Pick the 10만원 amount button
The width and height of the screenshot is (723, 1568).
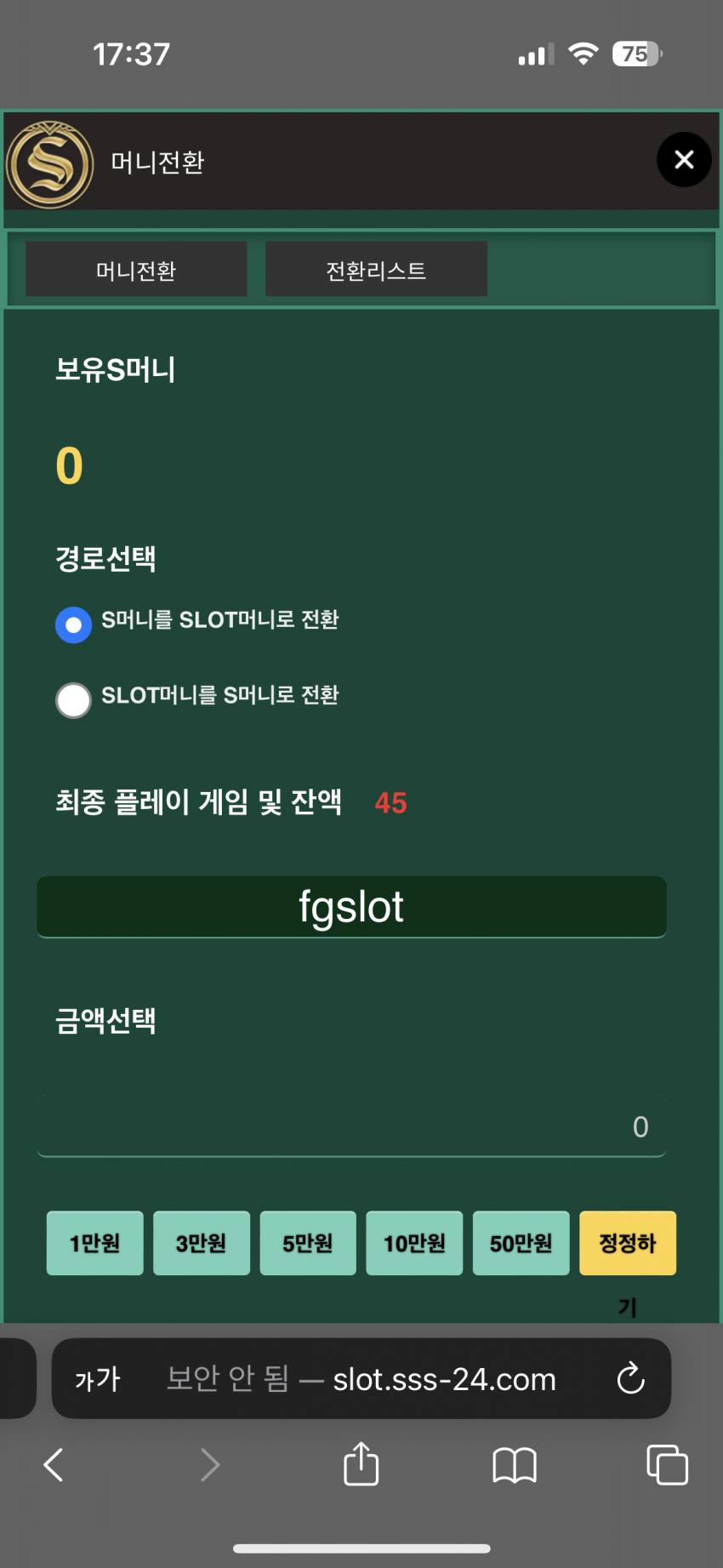(x=414, y=1243)
